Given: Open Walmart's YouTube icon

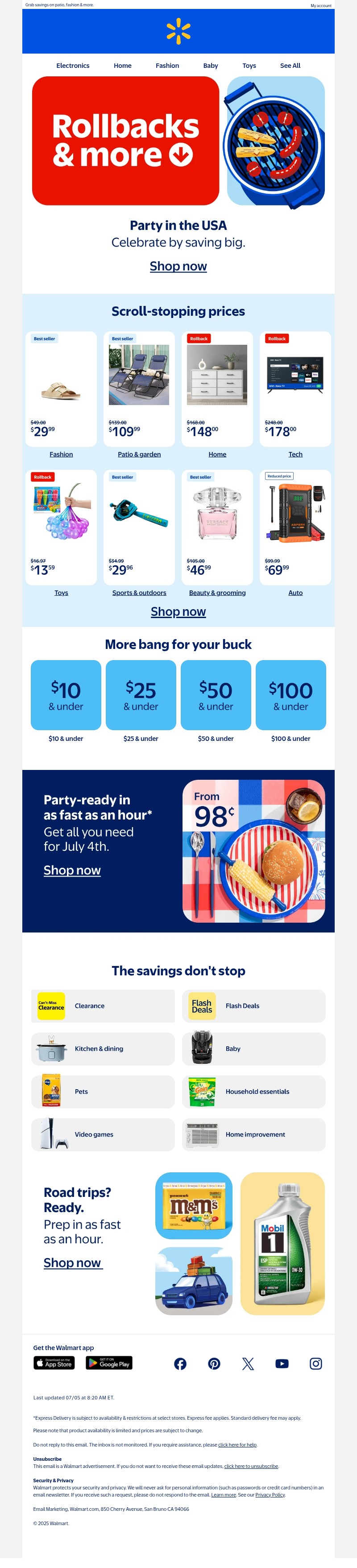Looking at the screenshot, I should [x=282, y=1364].
